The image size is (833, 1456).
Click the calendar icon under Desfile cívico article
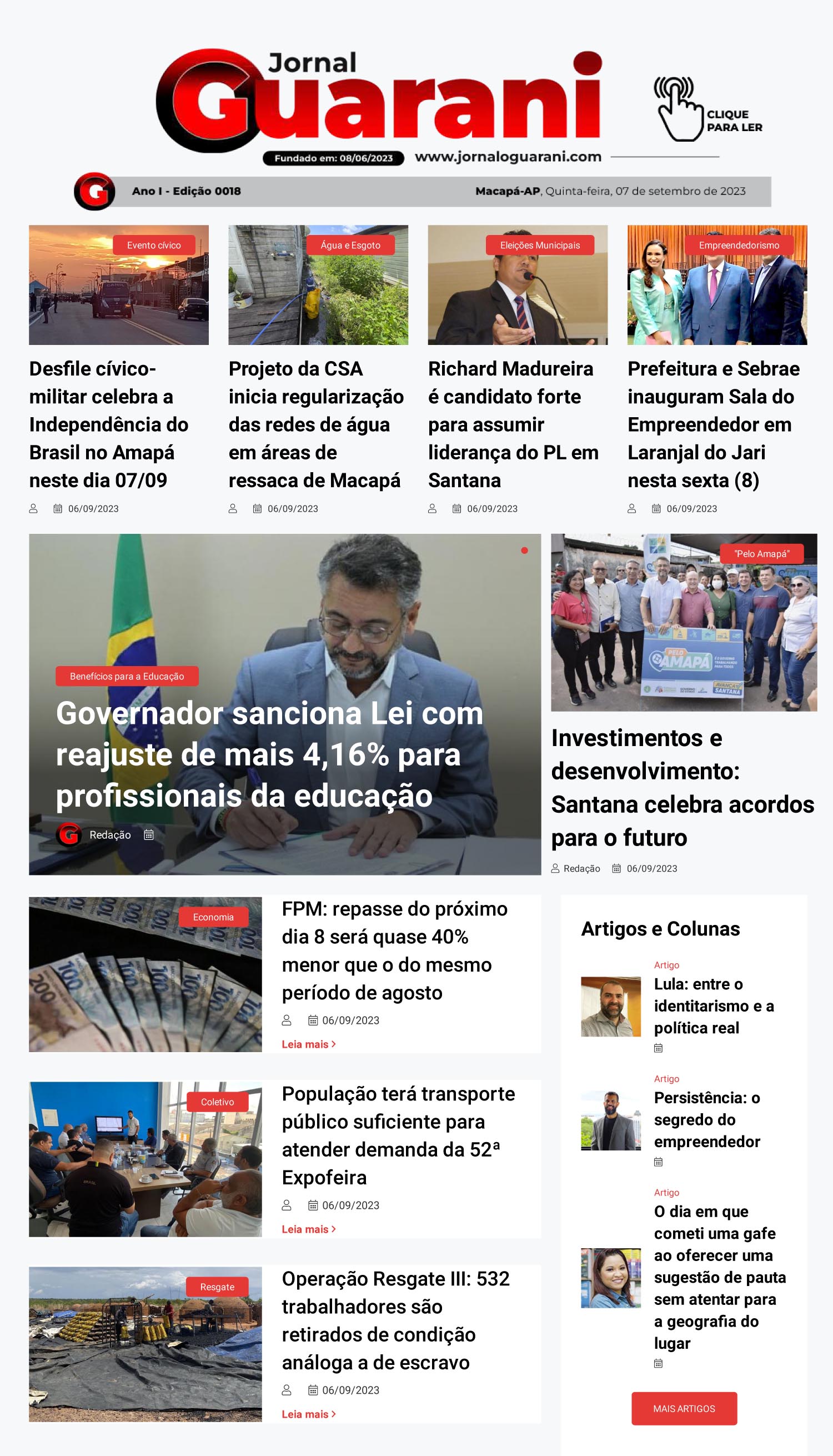[x=58, y=508]
